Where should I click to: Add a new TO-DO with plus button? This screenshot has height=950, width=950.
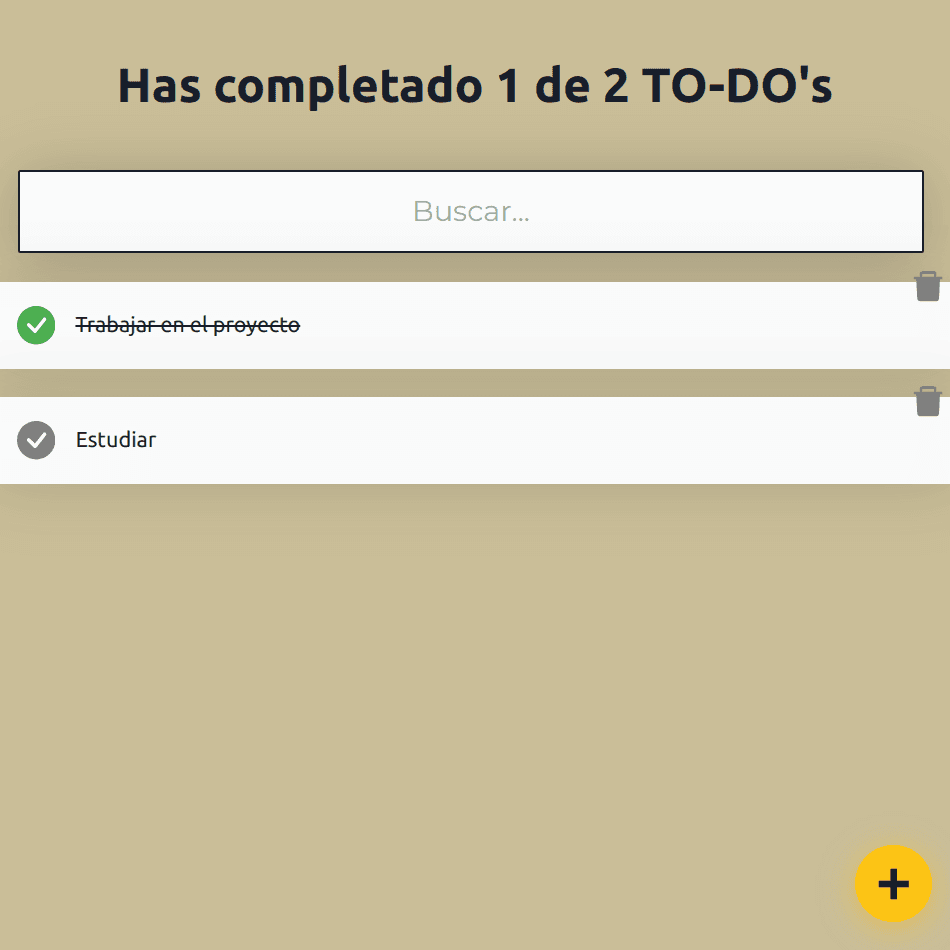pyautogui.click(x=893, y=883)
